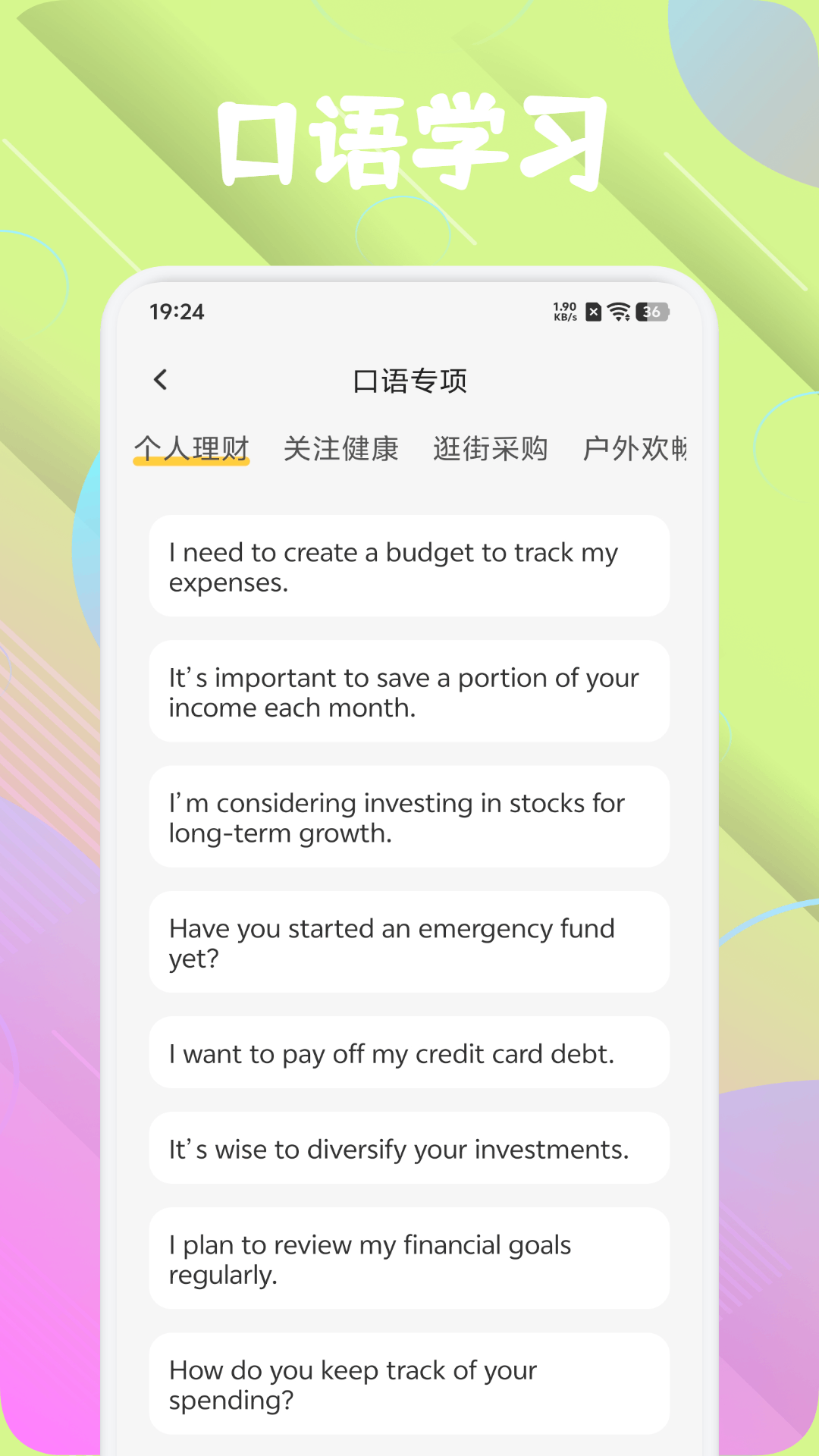This screenshot has width=819, height=1456.
Task: Switch to the 关注健康 tab
Action: (x=341, y=447)
